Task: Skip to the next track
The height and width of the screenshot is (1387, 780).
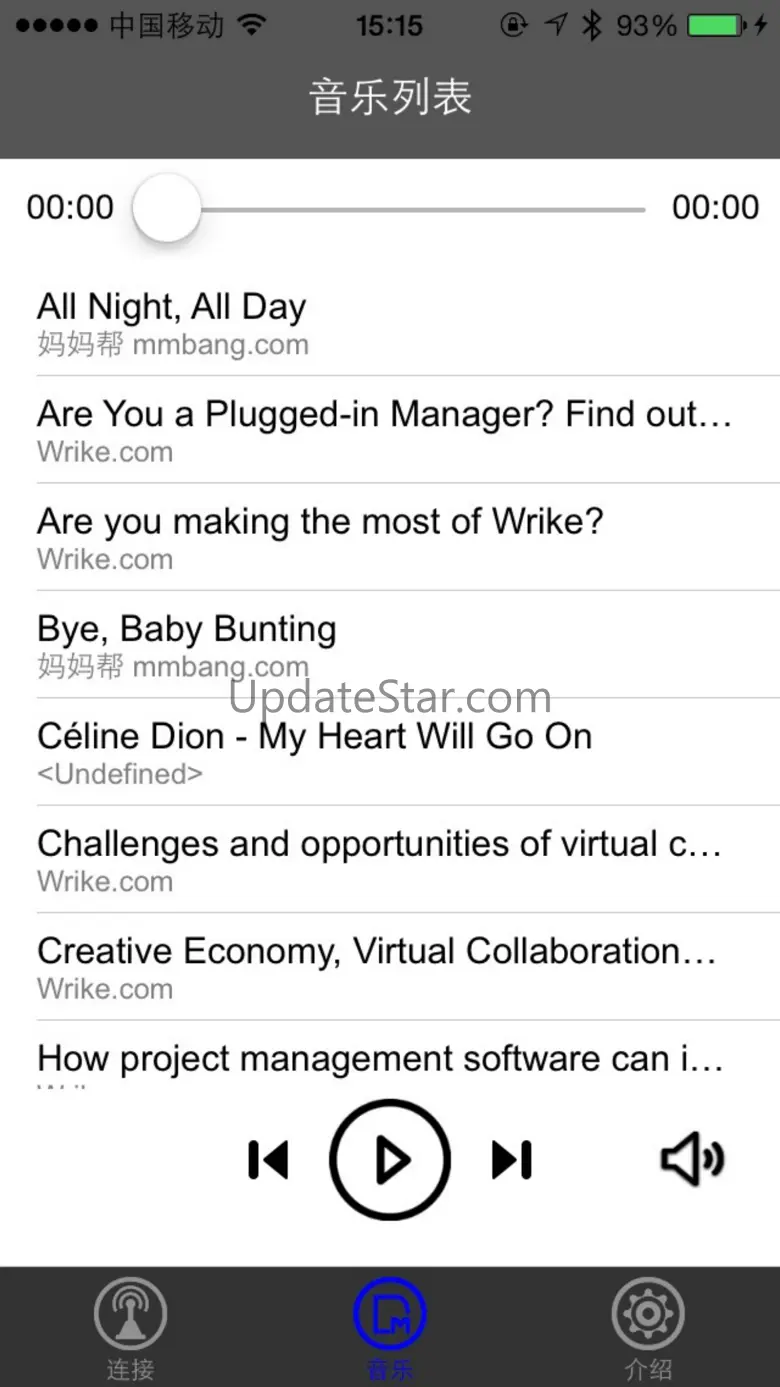Action: 511,1160
